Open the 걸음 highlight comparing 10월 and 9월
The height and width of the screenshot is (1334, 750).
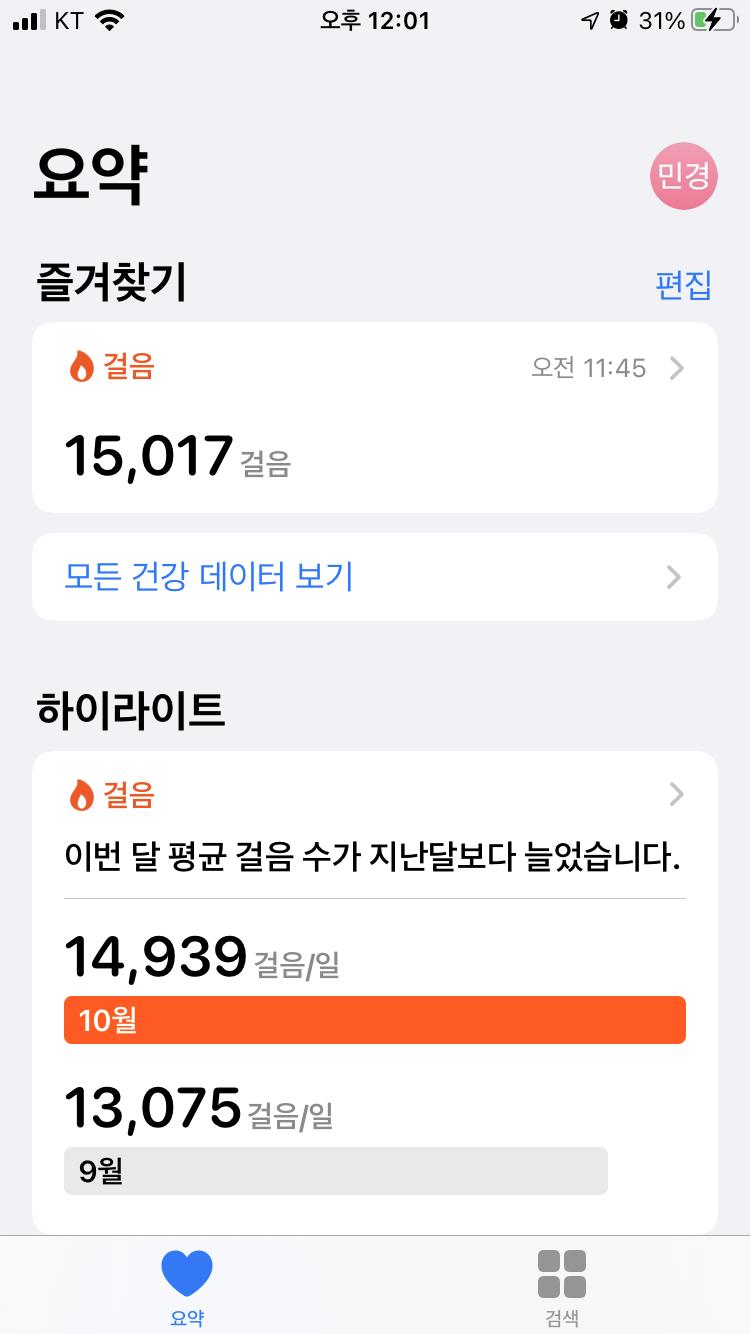point(374,990)
